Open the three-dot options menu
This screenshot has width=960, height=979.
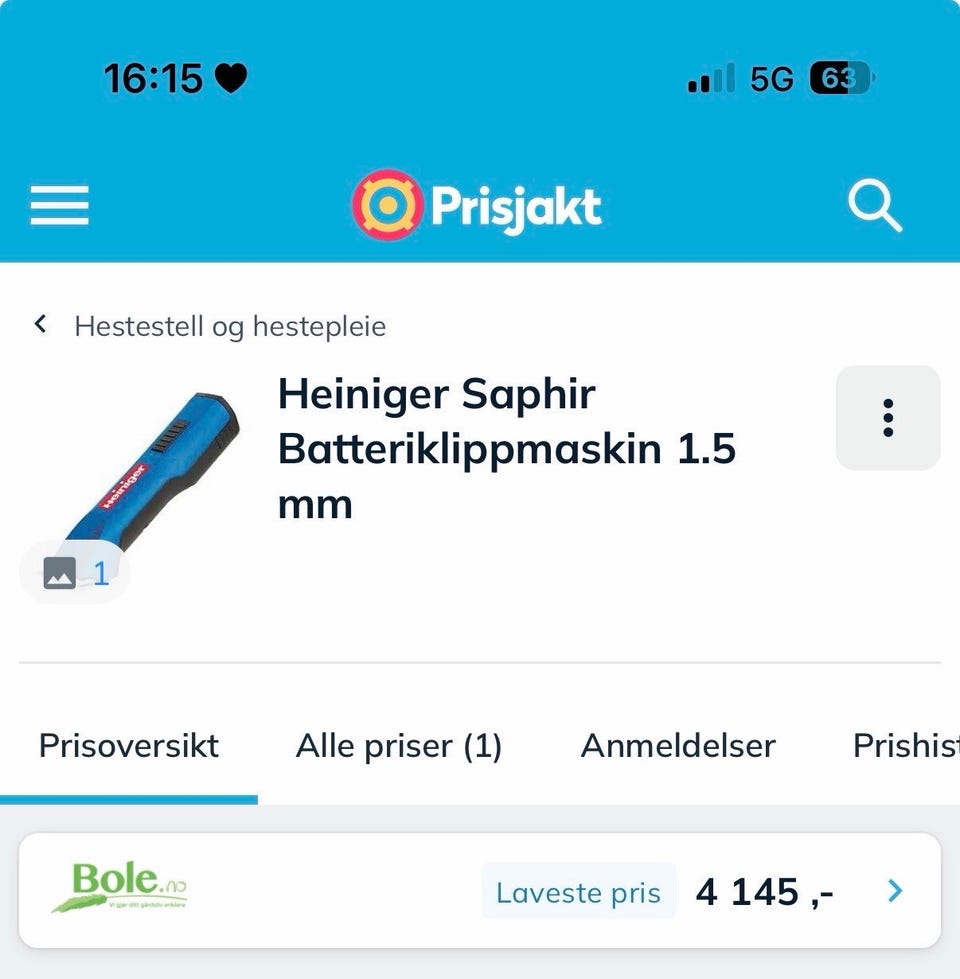[887, 418]
